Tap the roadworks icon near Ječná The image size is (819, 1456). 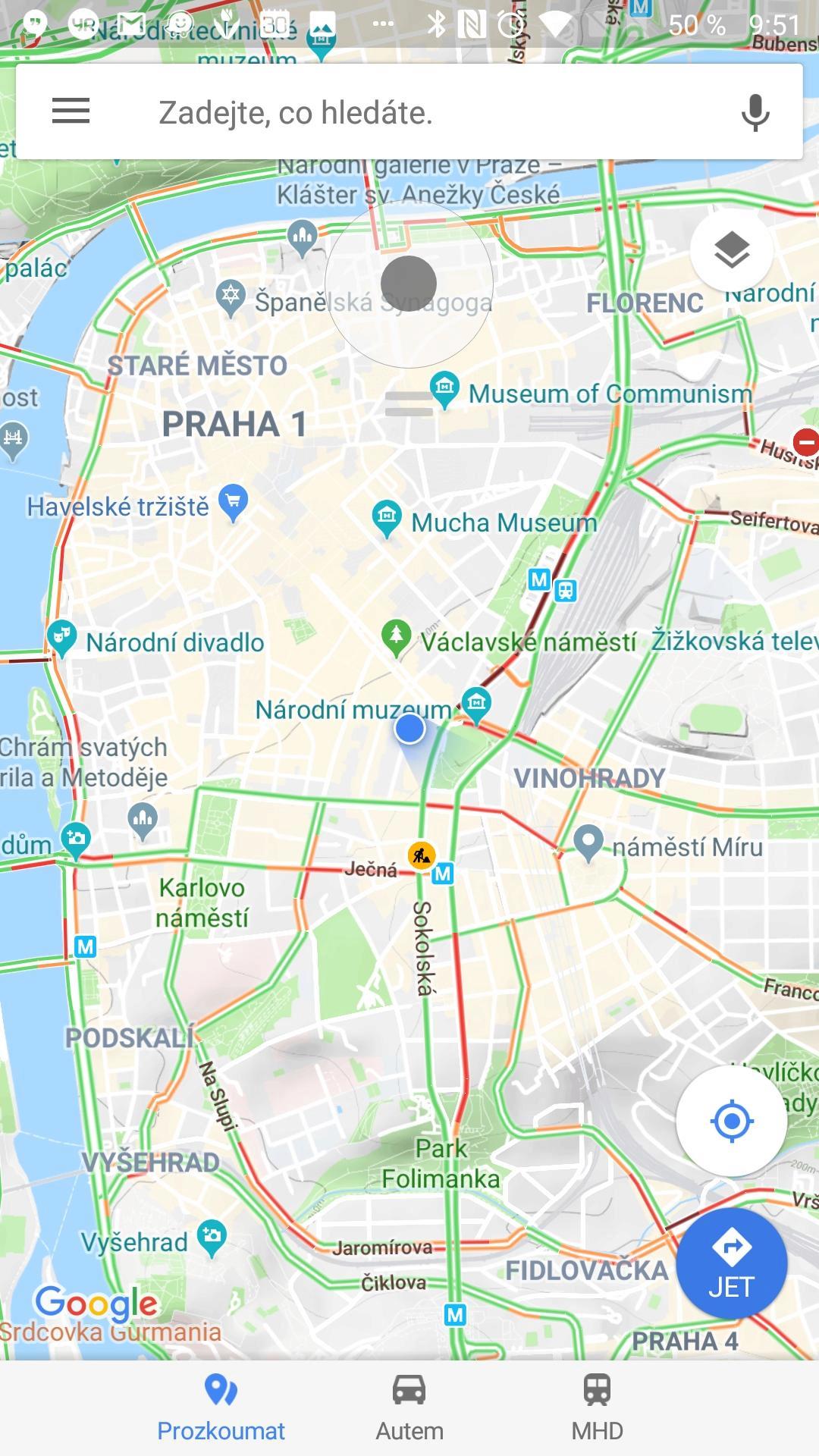[x=422, y=855]
